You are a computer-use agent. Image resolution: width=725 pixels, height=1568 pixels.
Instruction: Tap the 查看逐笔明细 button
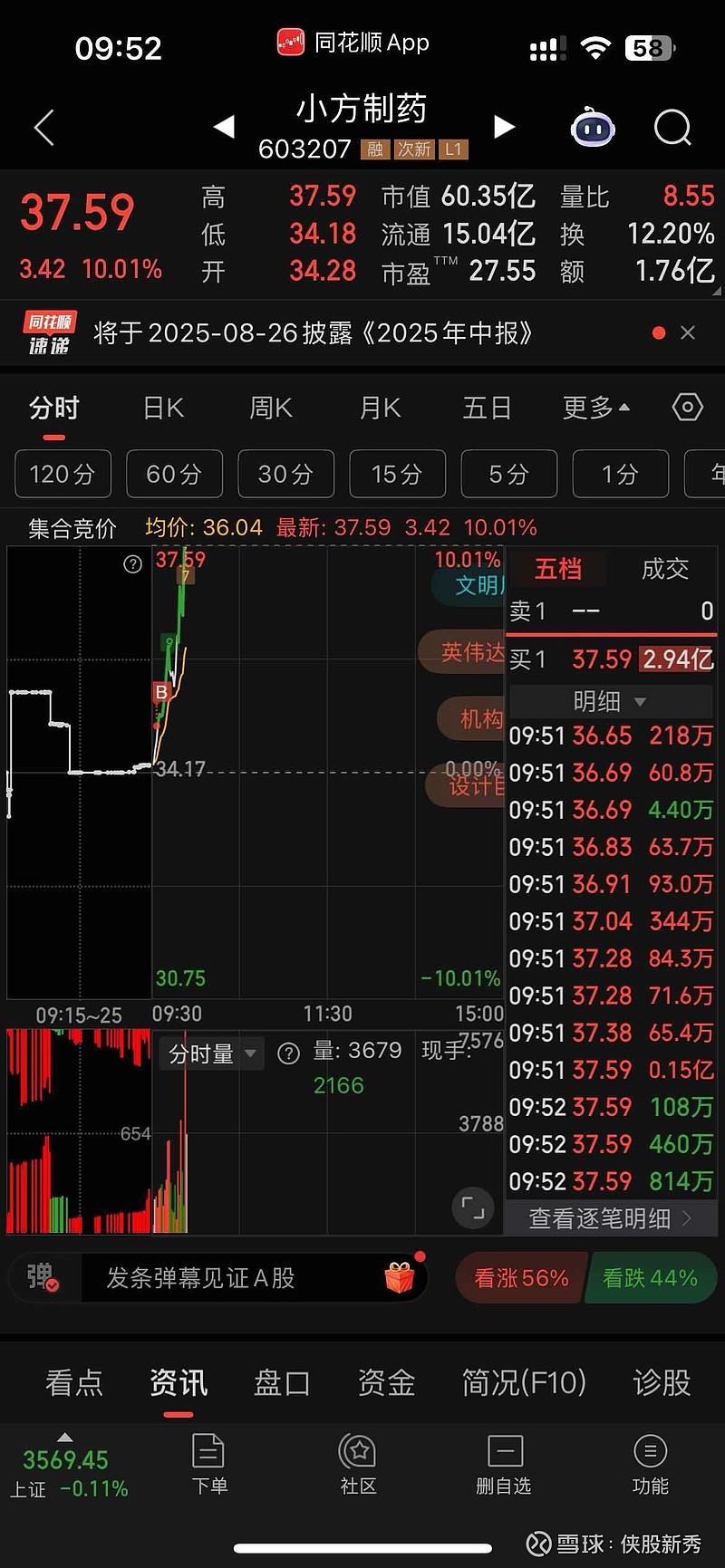click(x=609, y=1218)
